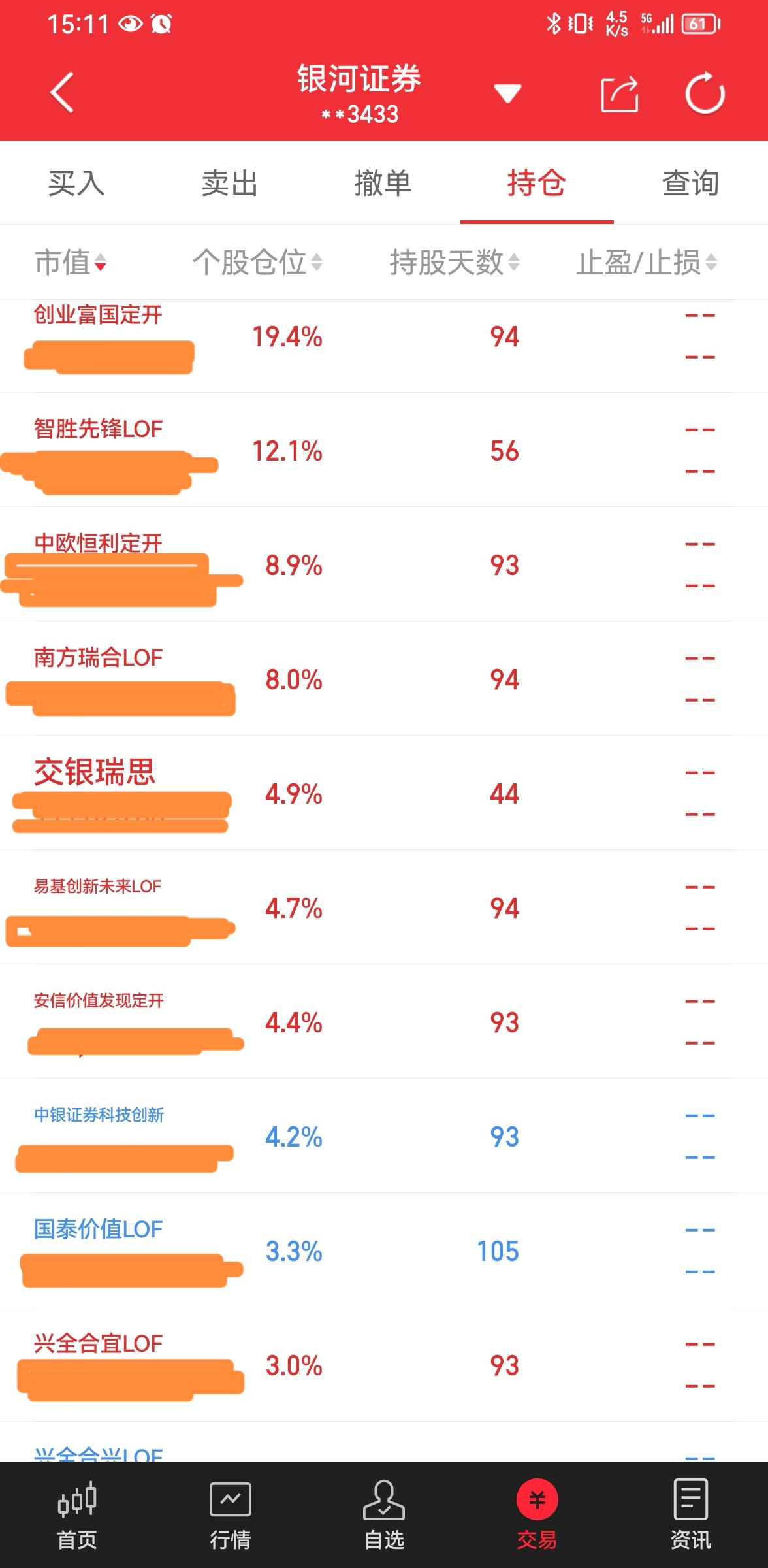The image size is (768, 1568).
Task: Open the 智胜先锋LOF holding
Action: click(x=98, y=429)
